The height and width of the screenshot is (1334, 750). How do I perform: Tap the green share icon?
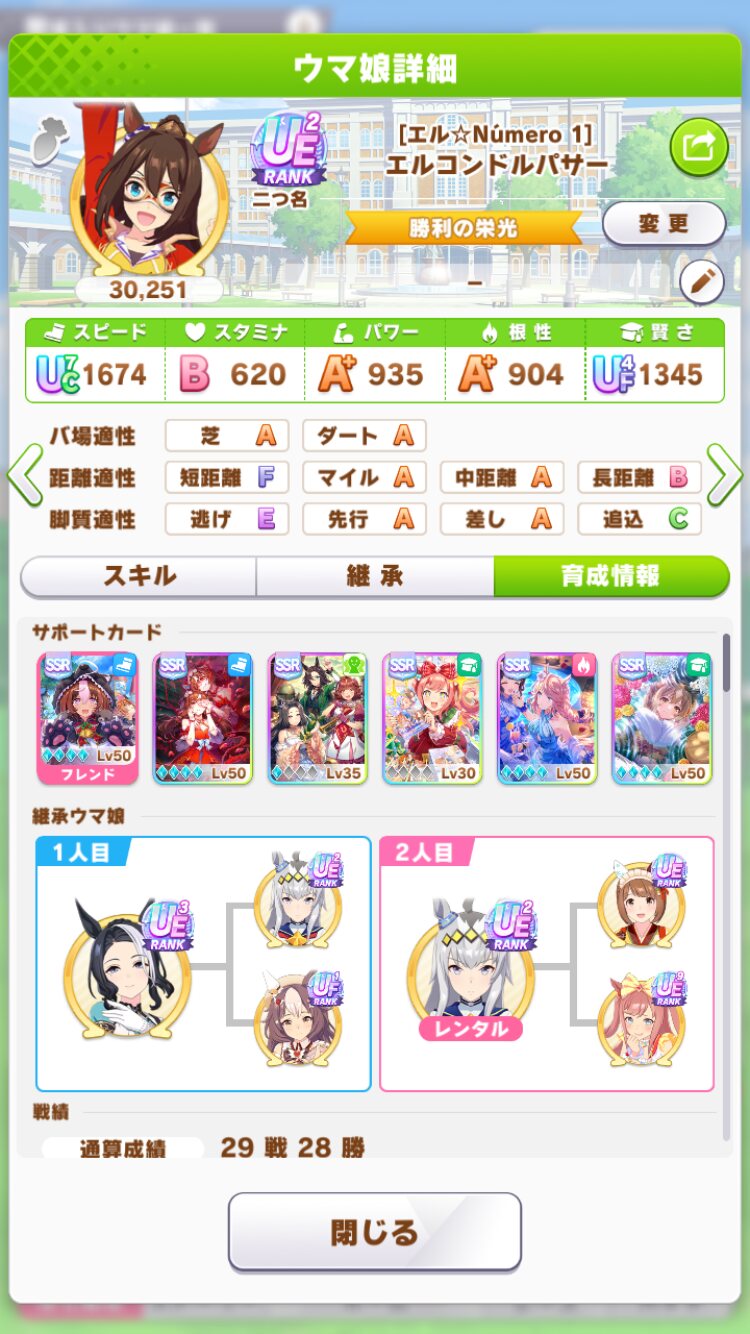(x=699, y=148)
